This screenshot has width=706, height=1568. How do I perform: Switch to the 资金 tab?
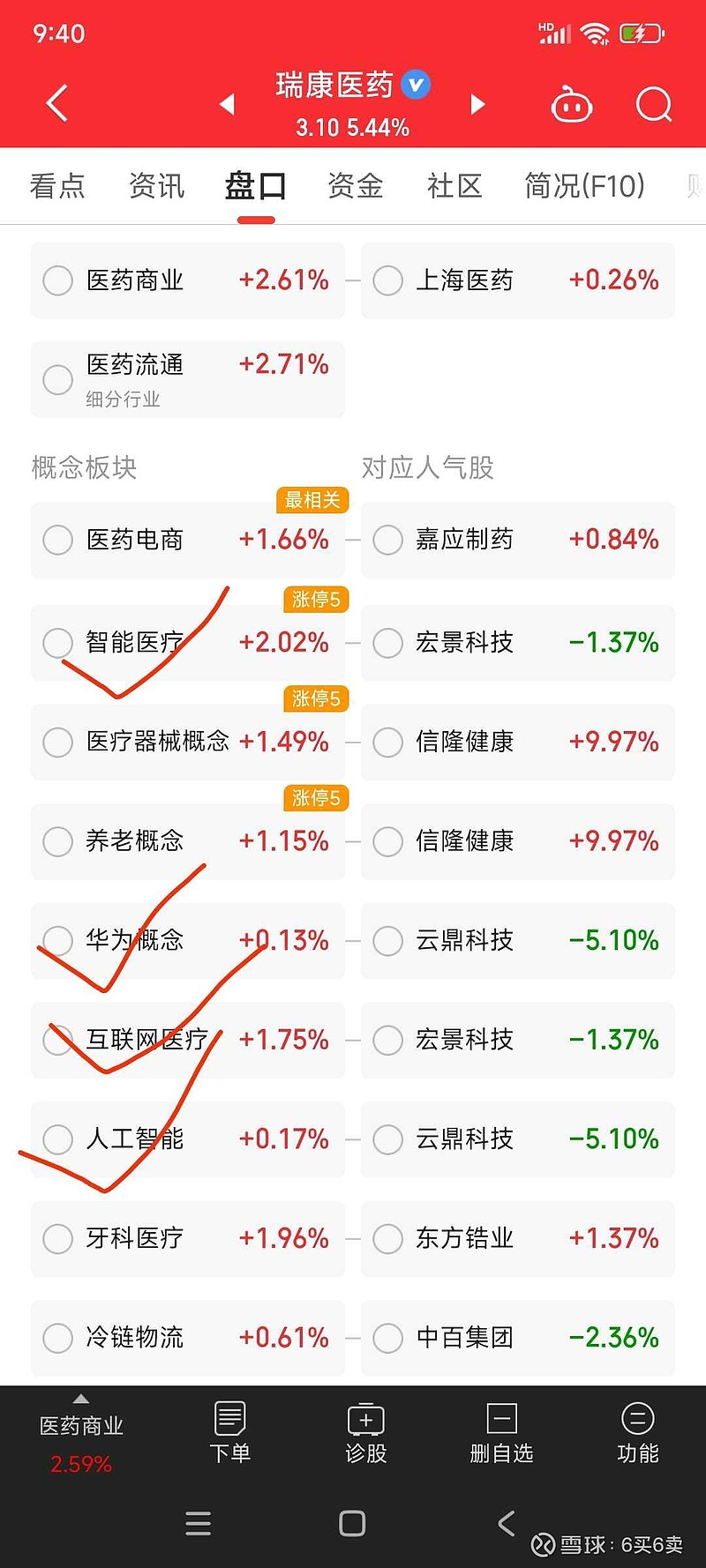click(355, 186)
